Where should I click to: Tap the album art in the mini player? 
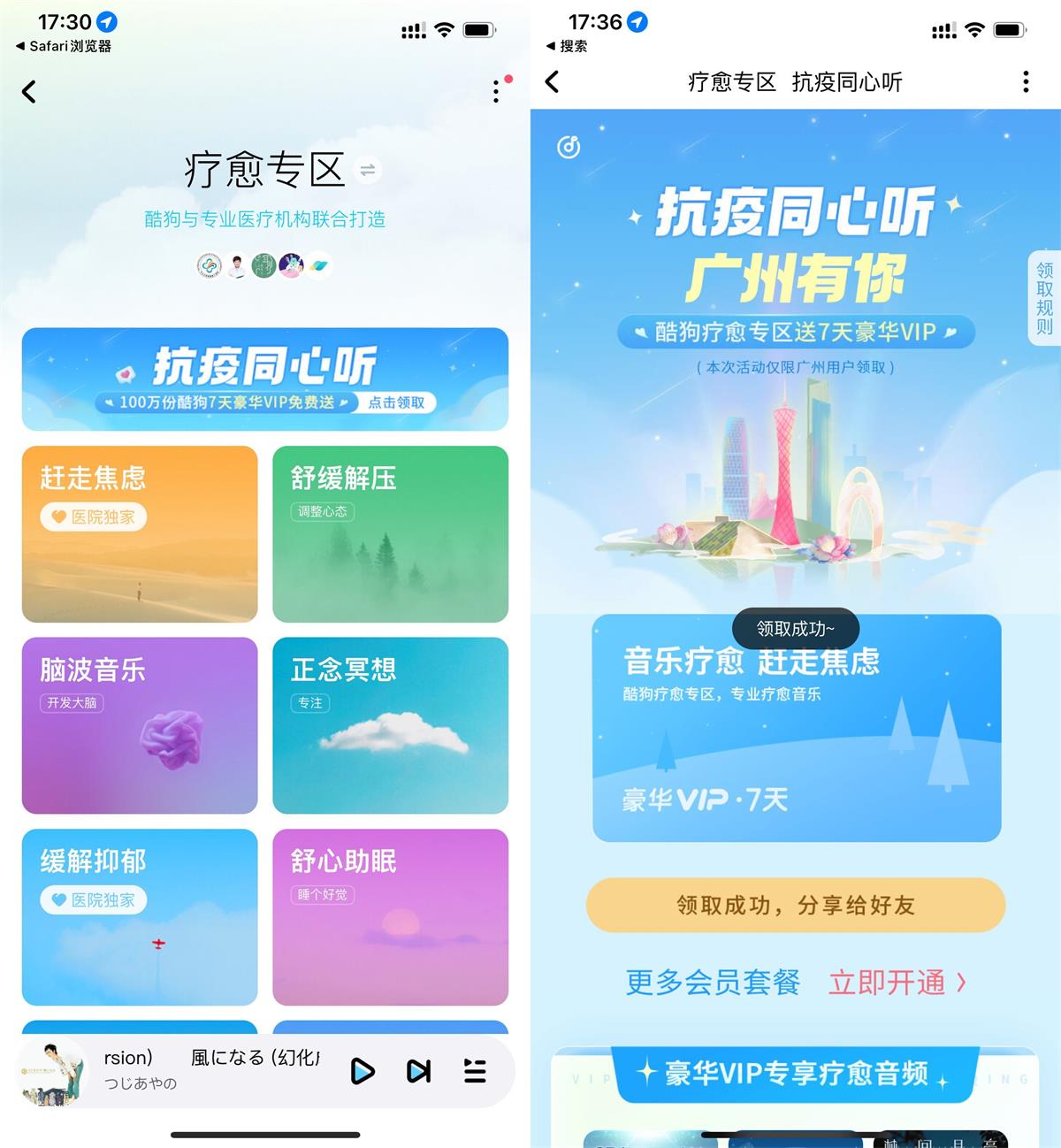tap(51, 1071)
